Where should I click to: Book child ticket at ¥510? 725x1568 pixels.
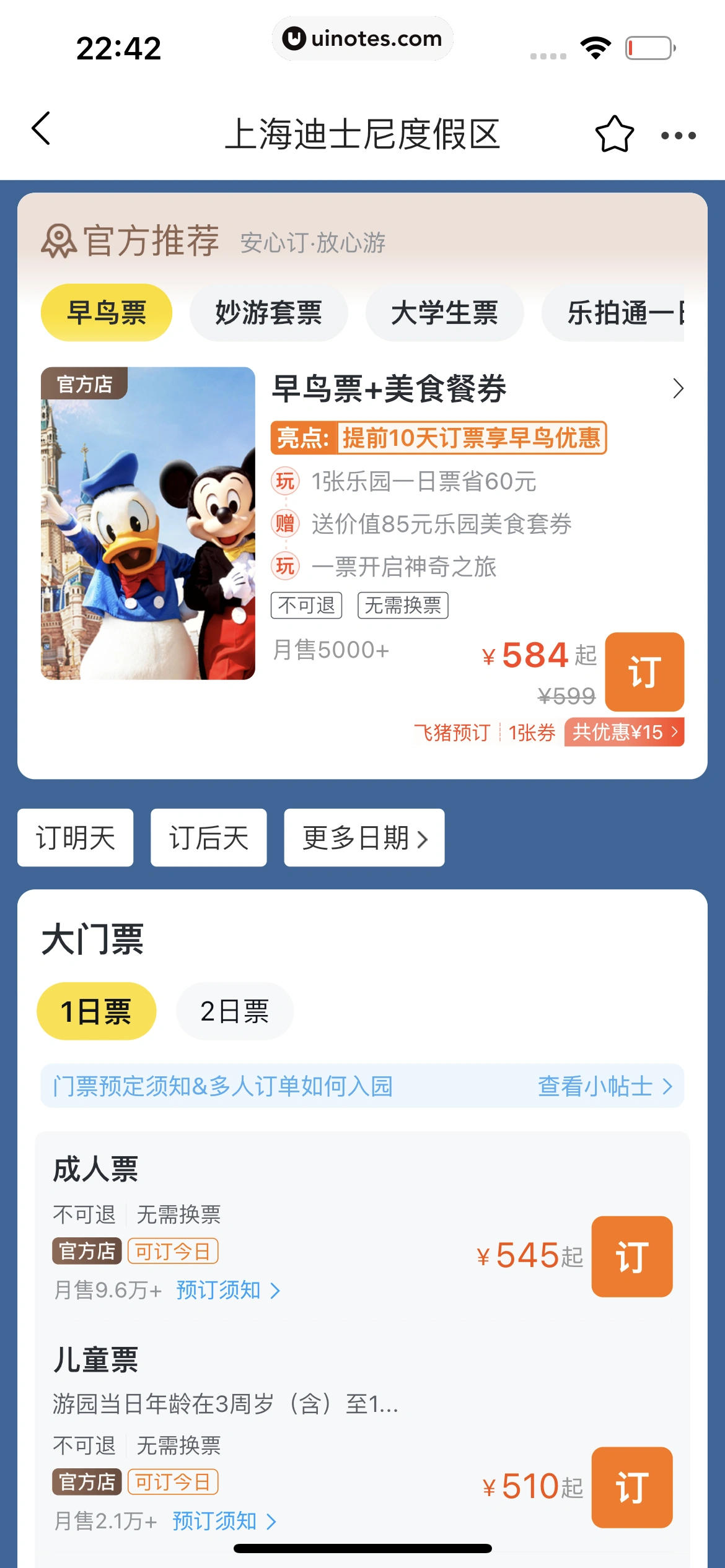[x=631, y=1487]
